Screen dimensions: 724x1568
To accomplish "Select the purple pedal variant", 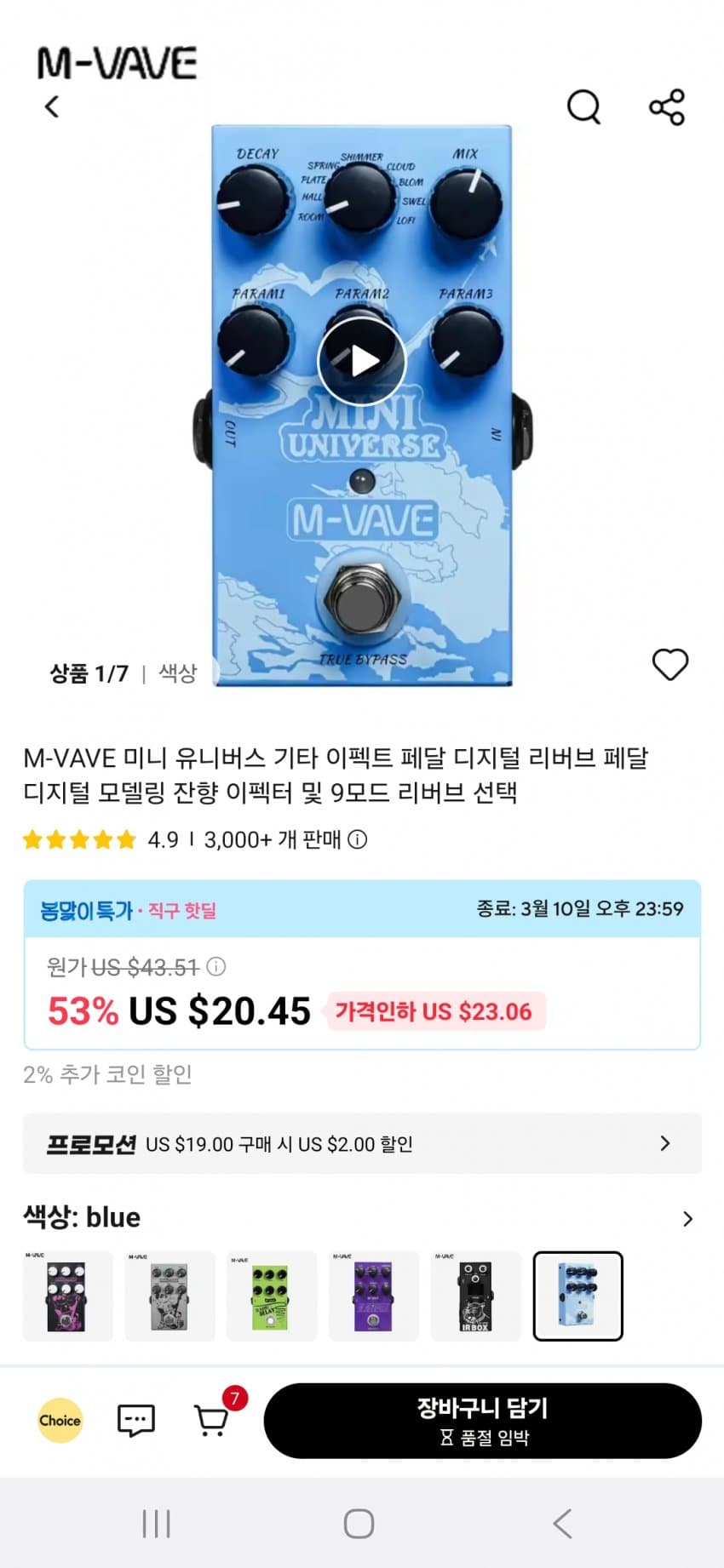I will click(x=374, y=1296).
